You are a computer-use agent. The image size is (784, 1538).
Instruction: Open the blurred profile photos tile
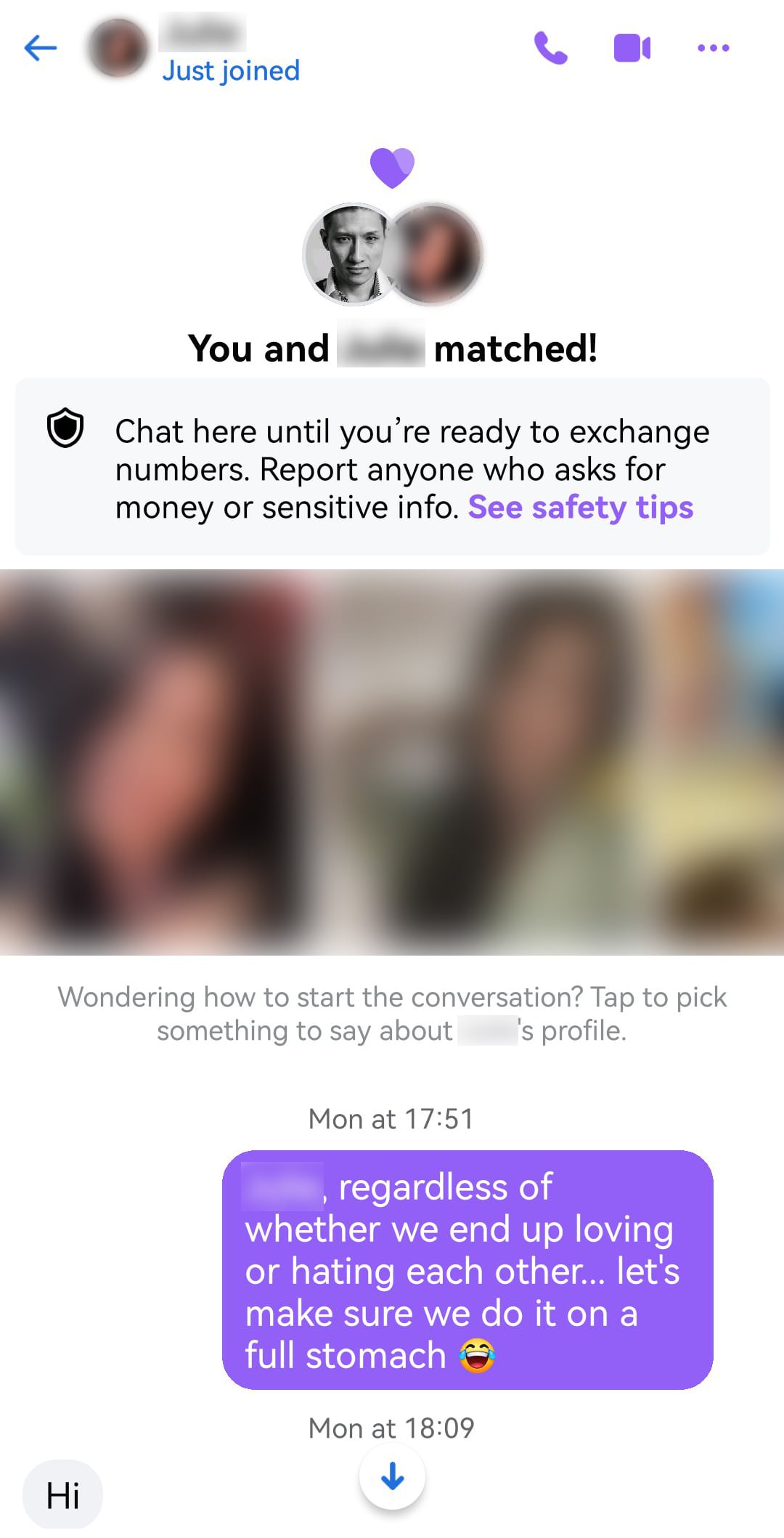tap(392, 762)
